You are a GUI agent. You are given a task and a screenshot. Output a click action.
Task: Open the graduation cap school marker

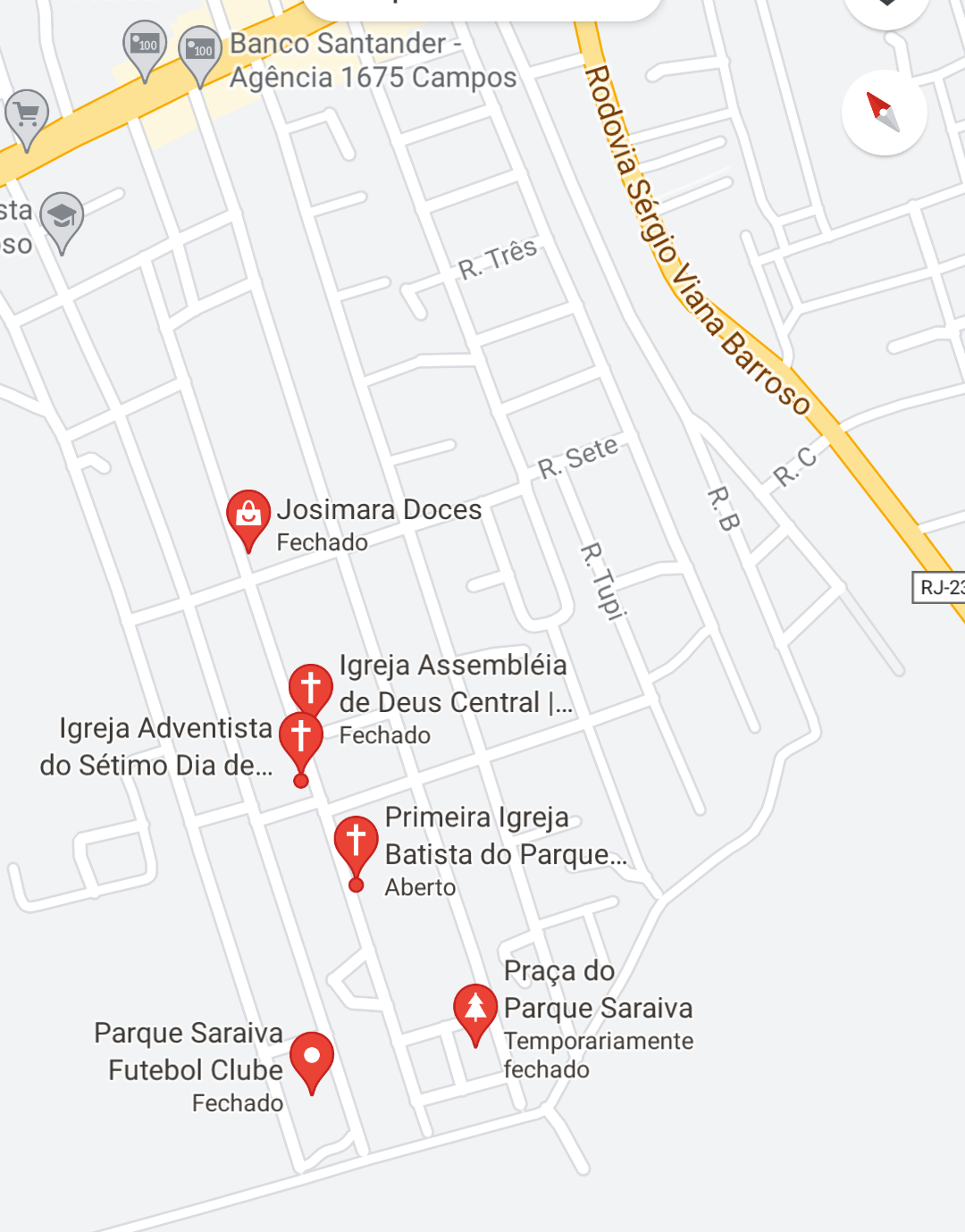click(63, 217)
